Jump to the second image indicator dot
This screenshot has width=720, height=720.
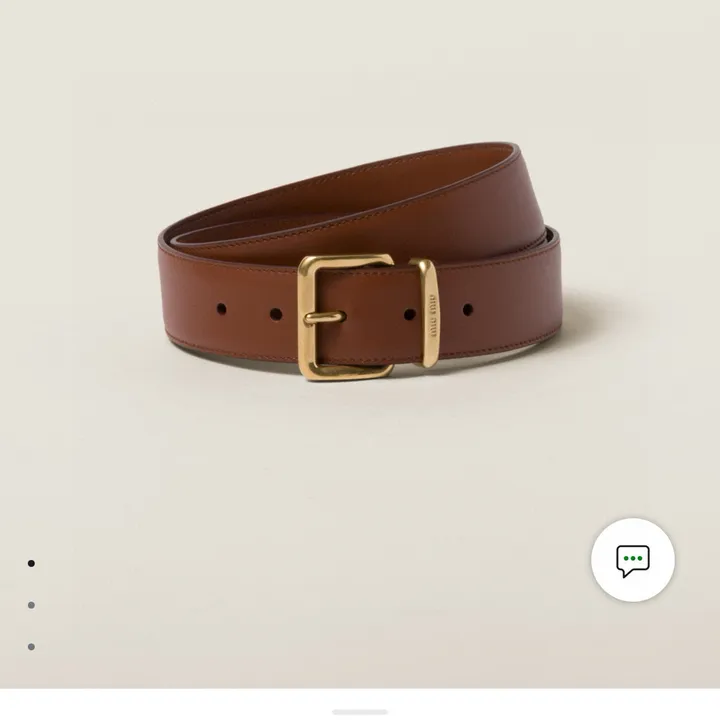point(31,605)
